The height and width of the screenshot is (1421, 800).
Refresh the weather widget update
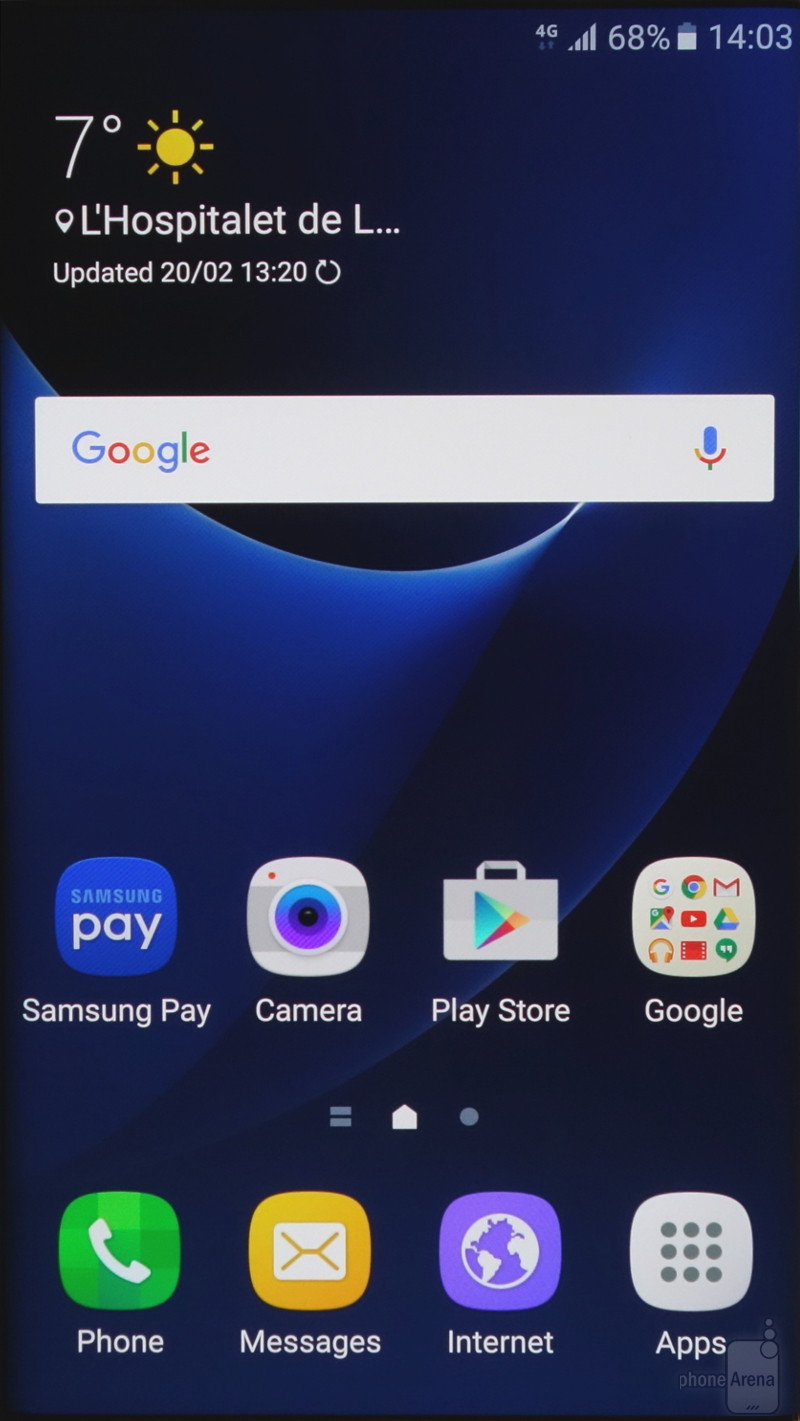(328, 272)
